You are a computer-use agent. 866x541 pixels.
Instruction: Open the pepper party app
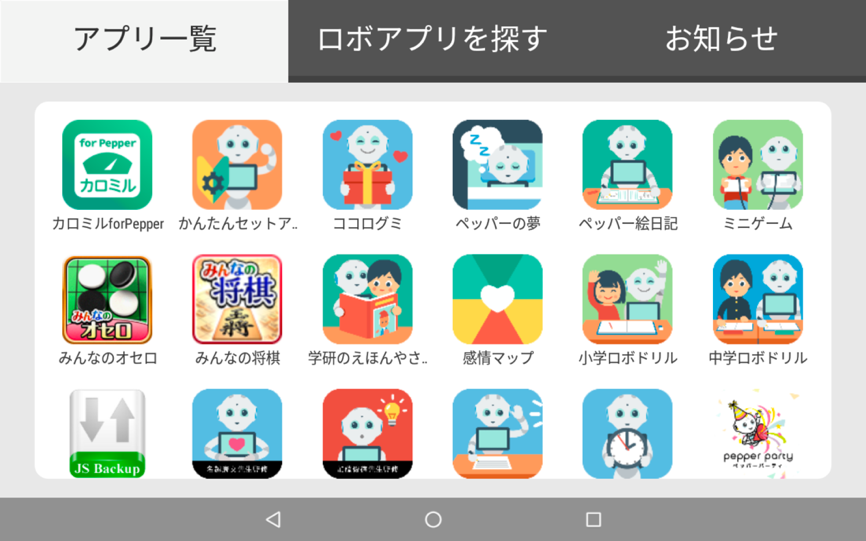click(757, 433)
